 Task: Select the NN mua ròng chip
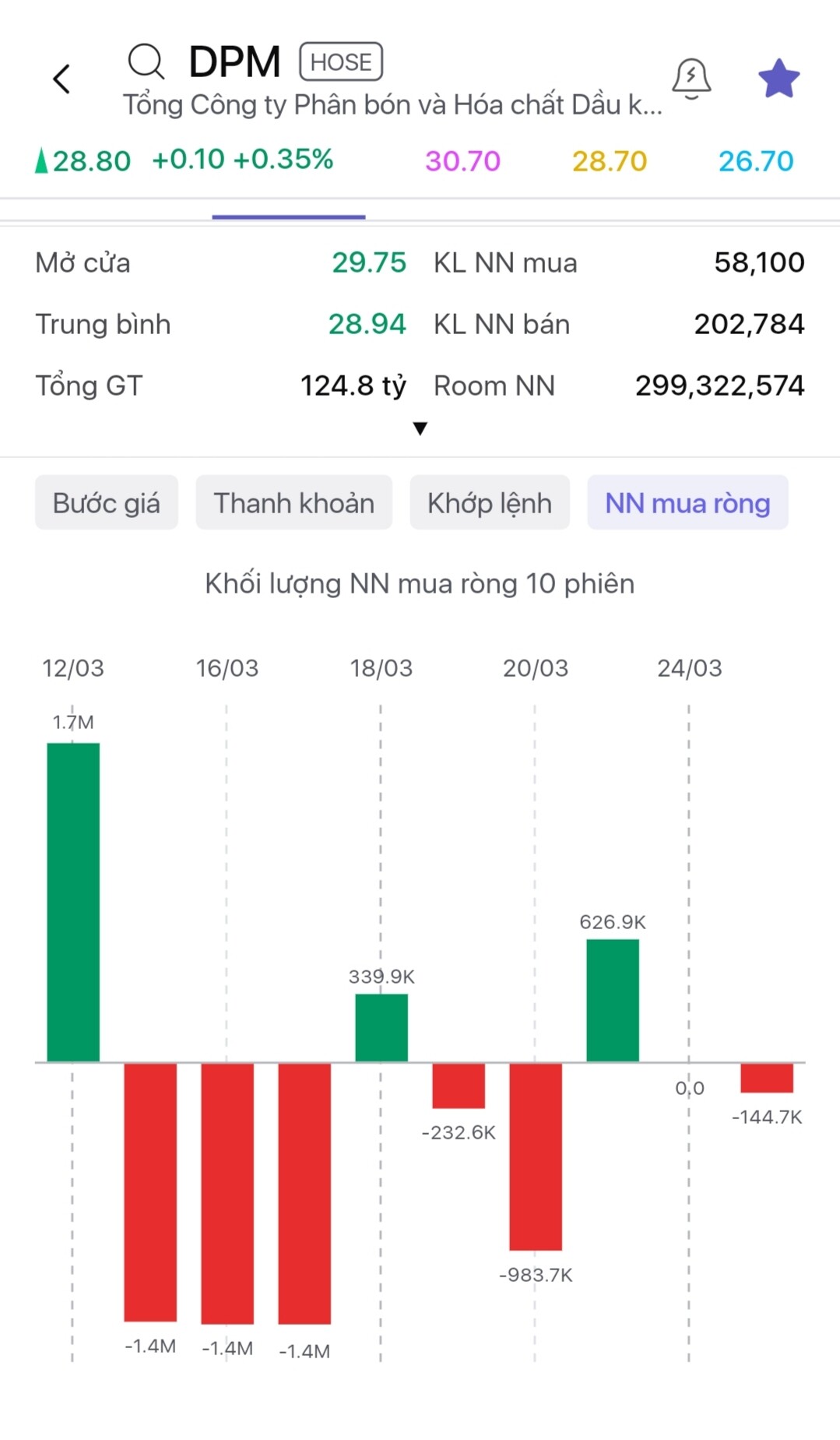pyautogui.click(x=687, y=503)
